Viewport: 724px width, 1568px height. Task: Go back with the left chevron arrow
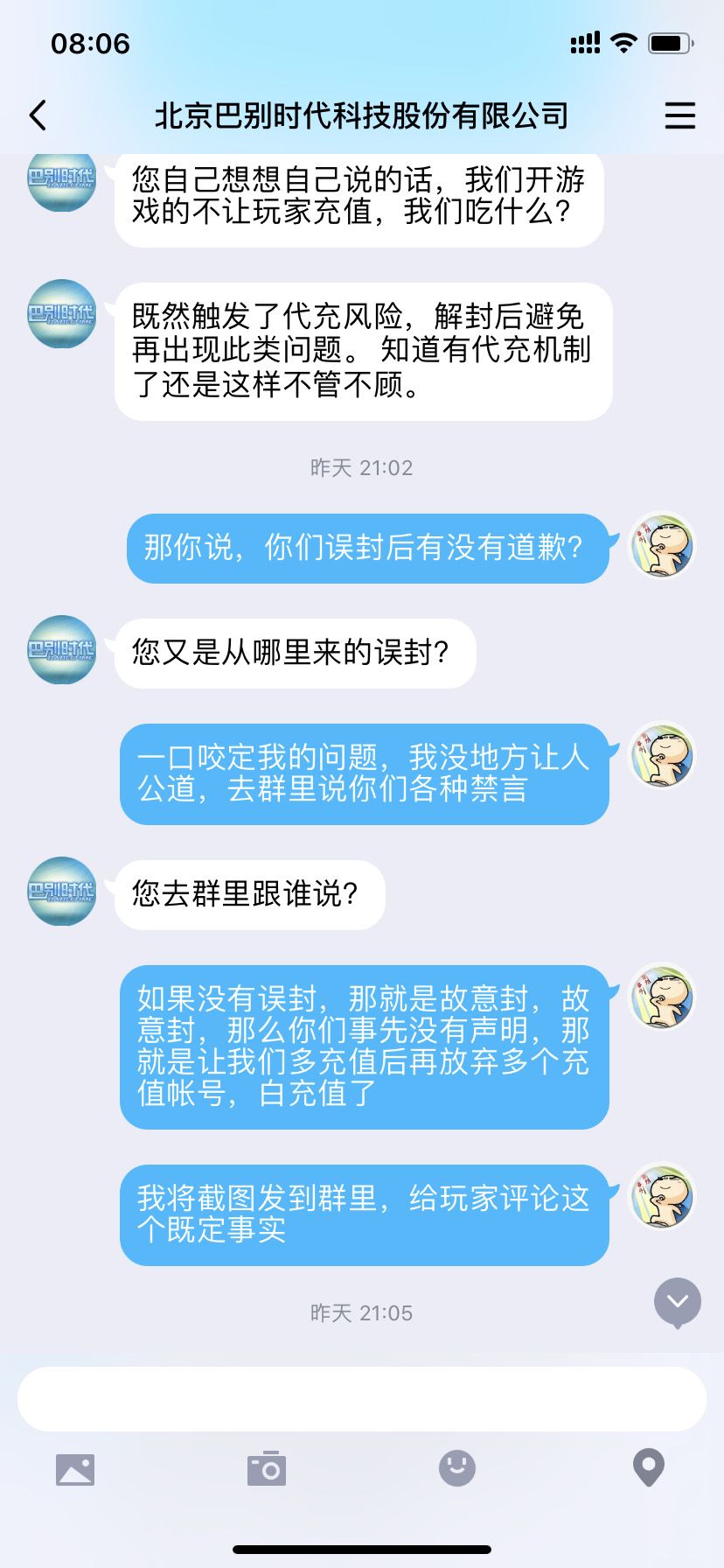[x=37, y=115]
